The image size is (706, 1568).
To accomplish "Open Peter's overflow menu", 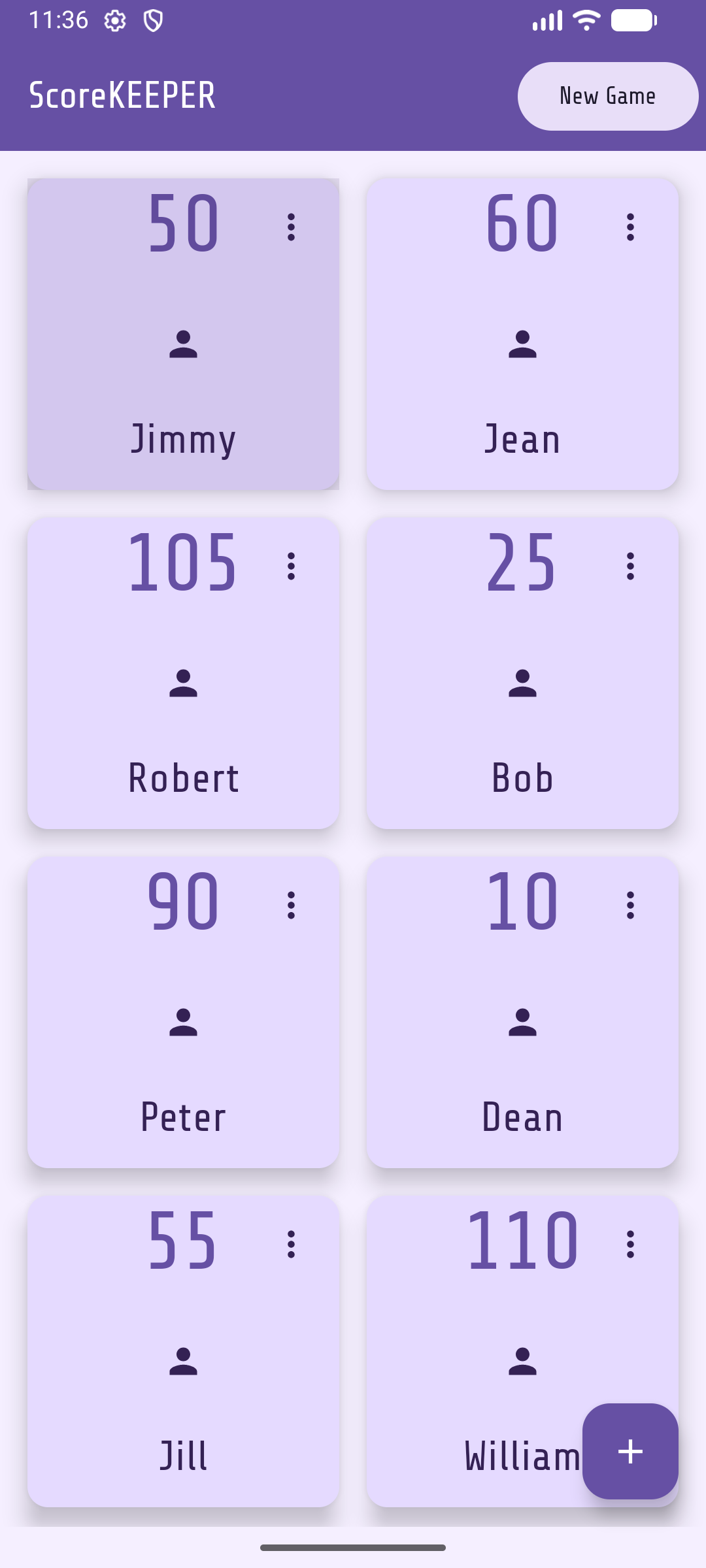I will point(291,905).
